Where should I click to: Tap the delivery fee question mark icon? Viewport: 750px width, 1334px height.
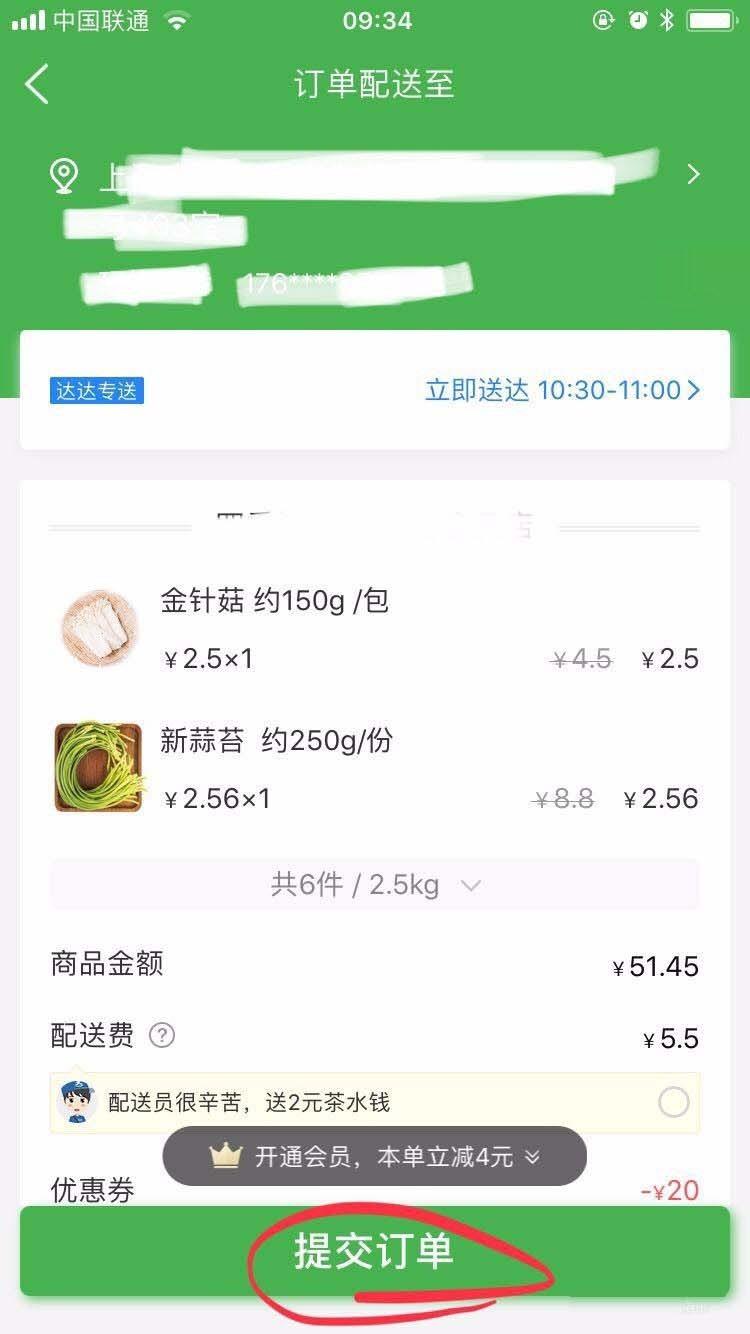point(160,1037)
